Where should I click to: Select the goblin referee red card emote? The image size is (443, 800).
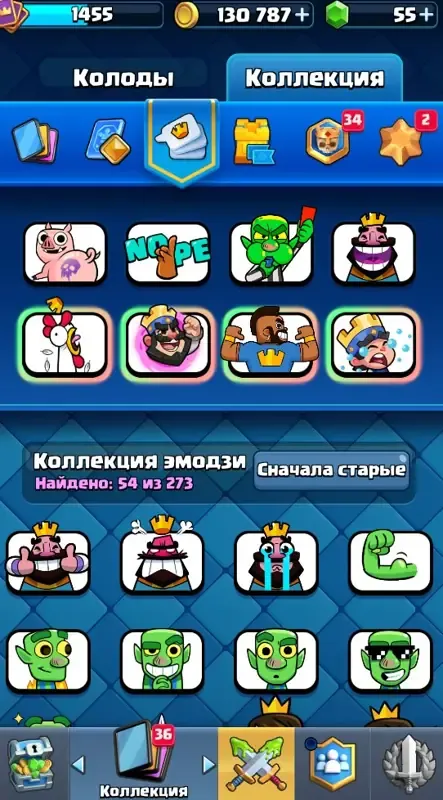(x=272, y=247)
